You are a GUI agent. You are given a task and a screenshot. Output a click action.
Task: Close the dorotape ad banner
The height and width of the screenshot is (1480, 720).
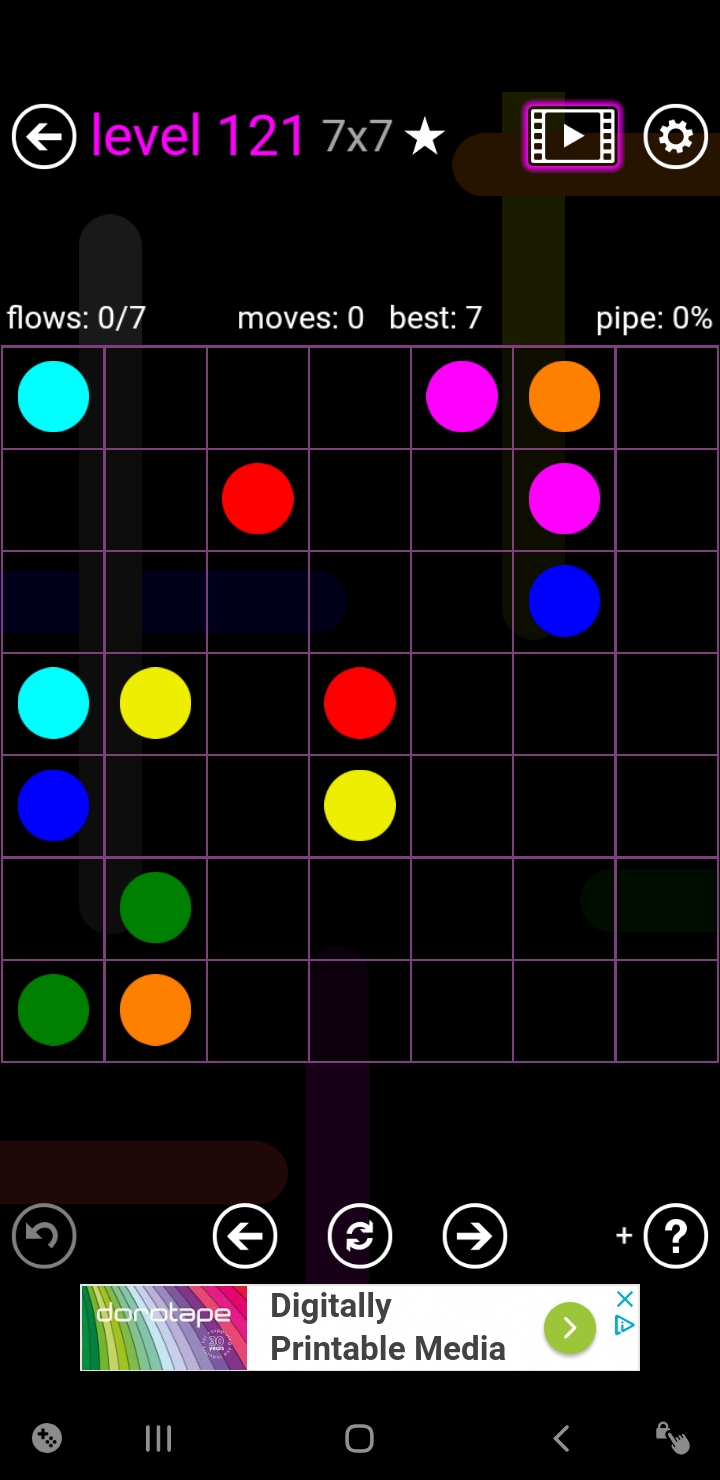click(x=624, y=1299)
